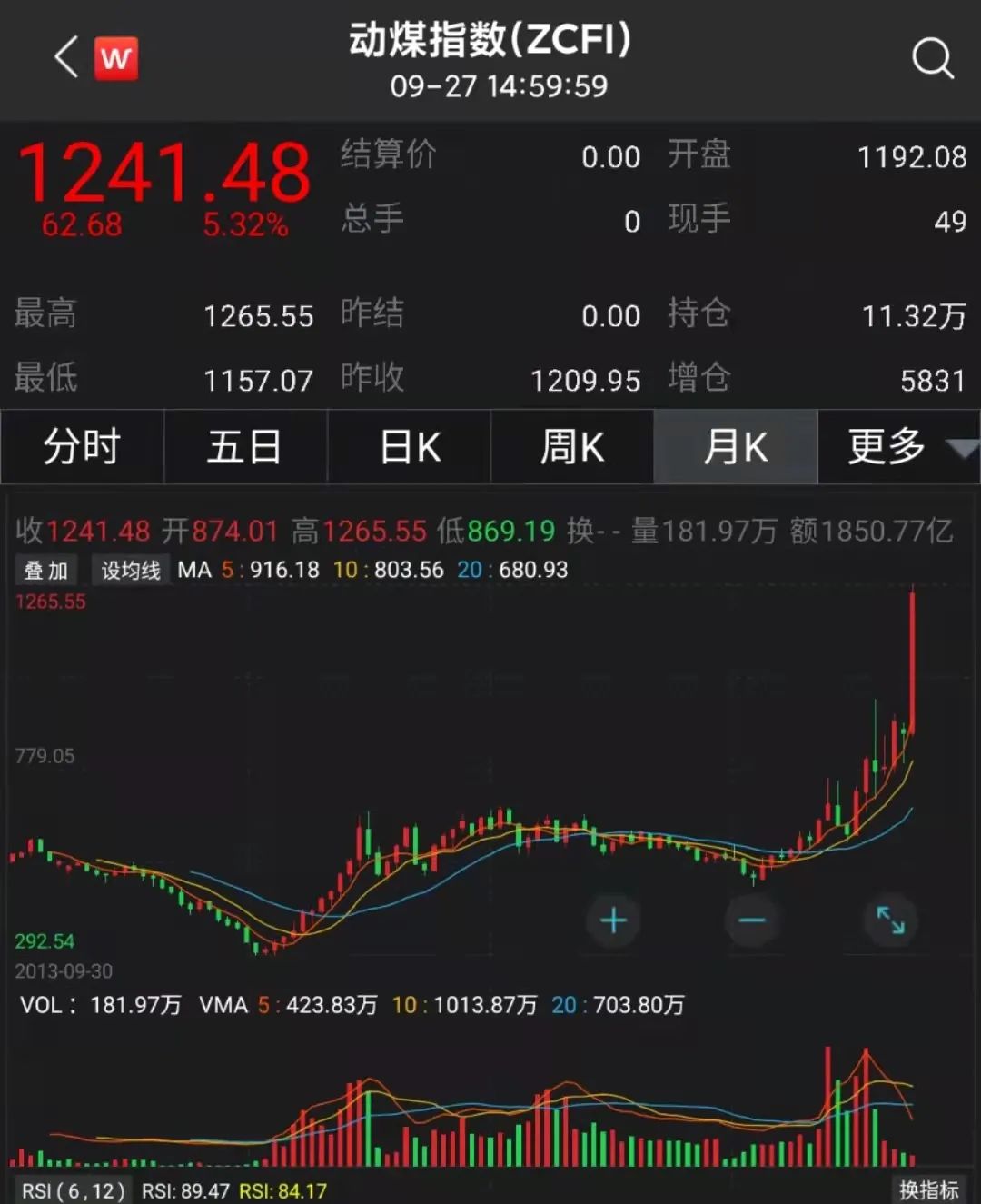Select the 五日 five-day chart option
This screenshot has width=981, height=1204.
pyautogui.click(x=245, y=446)
